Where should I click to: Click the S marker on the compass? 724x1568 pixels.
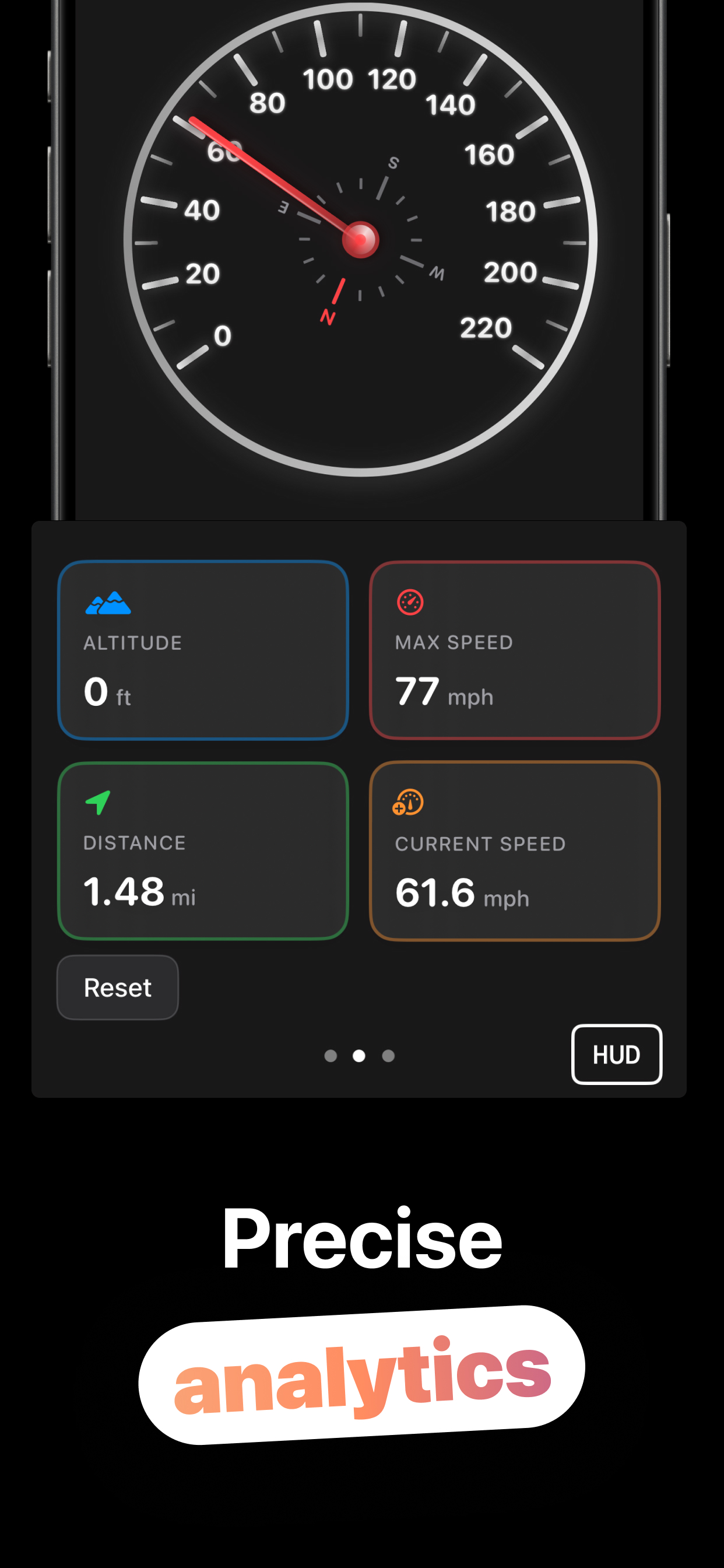pyautogui.click(x=393, y=163)
